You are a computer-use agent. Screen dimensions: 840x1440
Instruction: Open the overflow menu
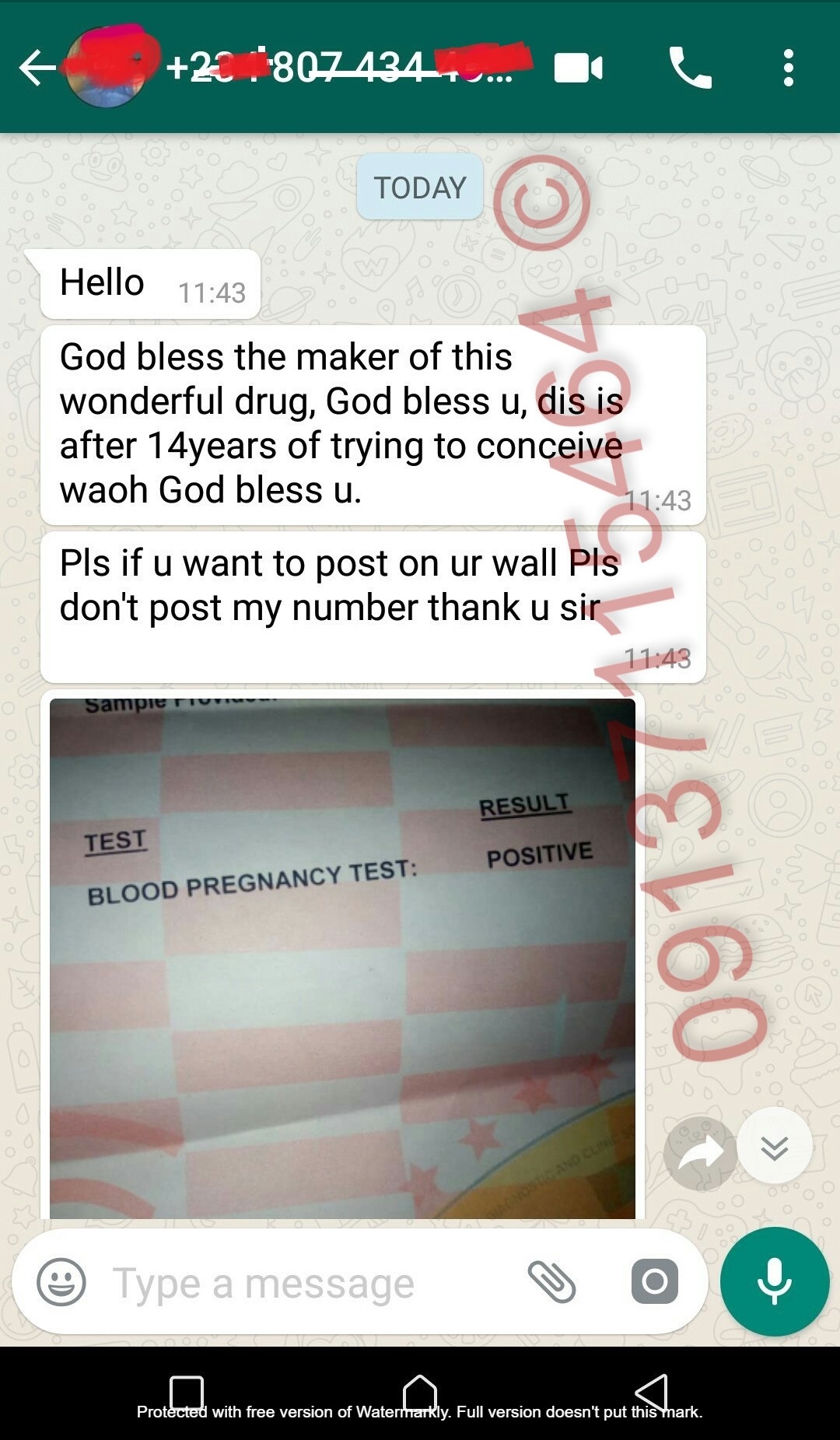click(788, 68)
